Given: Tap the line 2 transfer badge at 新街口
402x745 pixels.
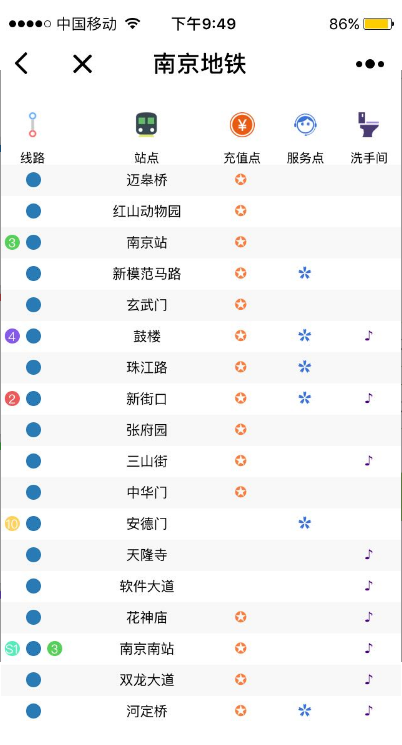Looking at the screenshot, I should click(x=12, y=399).
